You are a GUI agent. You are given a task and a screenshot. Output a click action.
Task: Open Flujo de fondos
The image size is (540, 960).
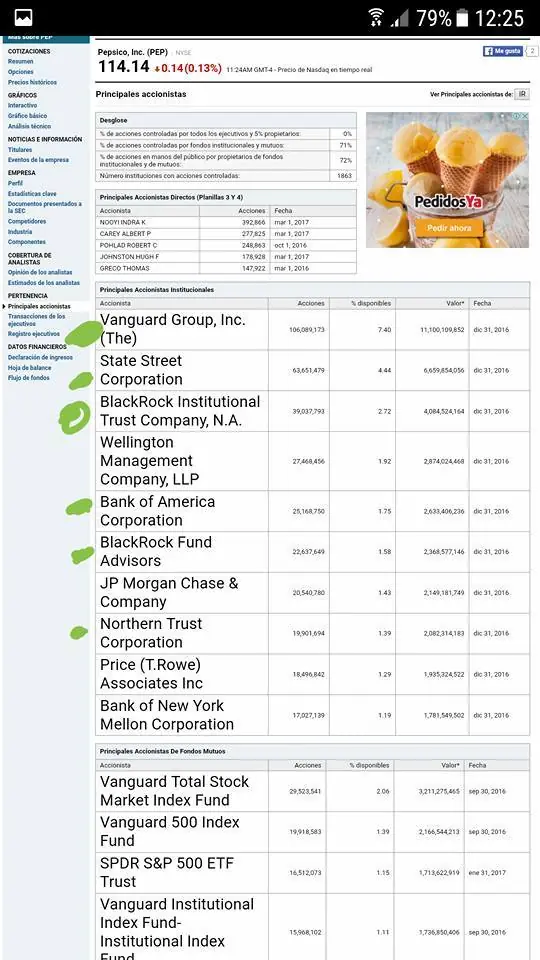[29, 378]
